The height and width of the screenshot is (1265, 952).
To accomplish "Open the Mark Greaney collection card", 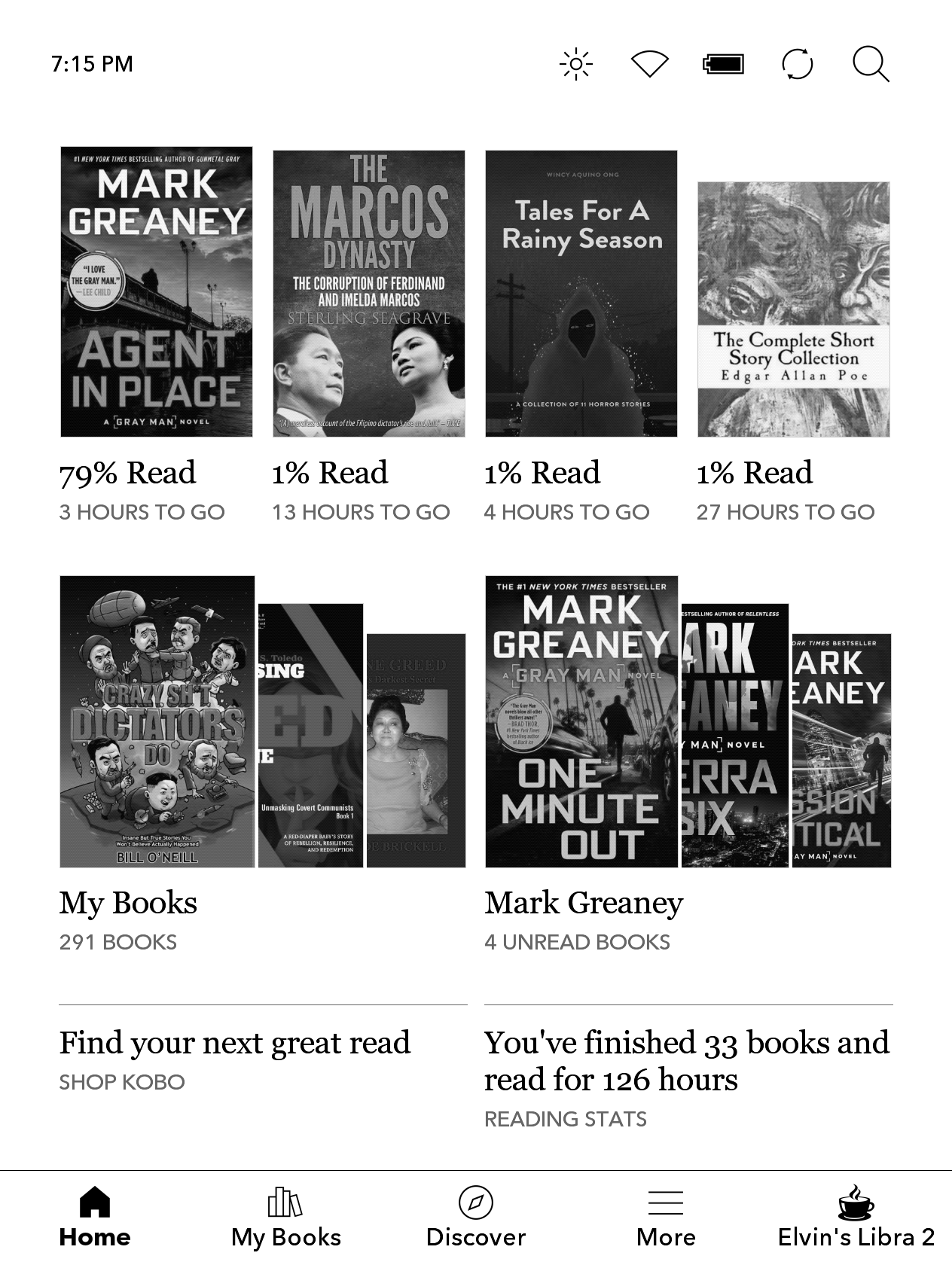I will [x=688, y=721].
